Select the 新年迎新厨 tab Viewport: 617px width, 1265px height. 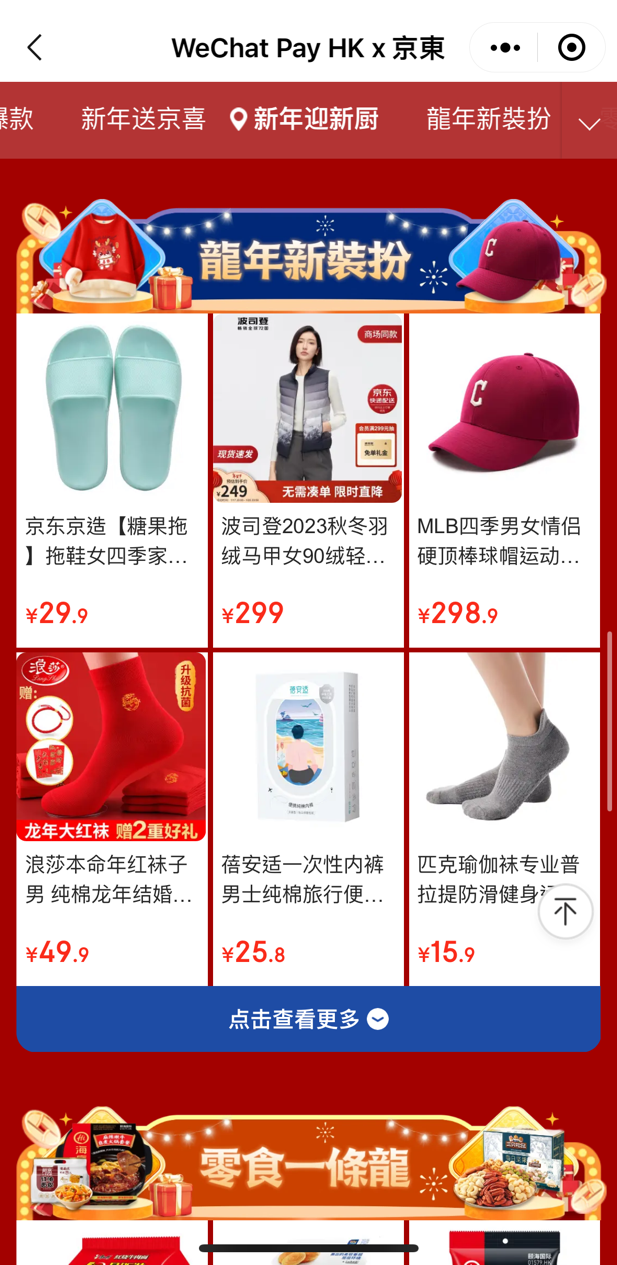[x=304, y=119]
